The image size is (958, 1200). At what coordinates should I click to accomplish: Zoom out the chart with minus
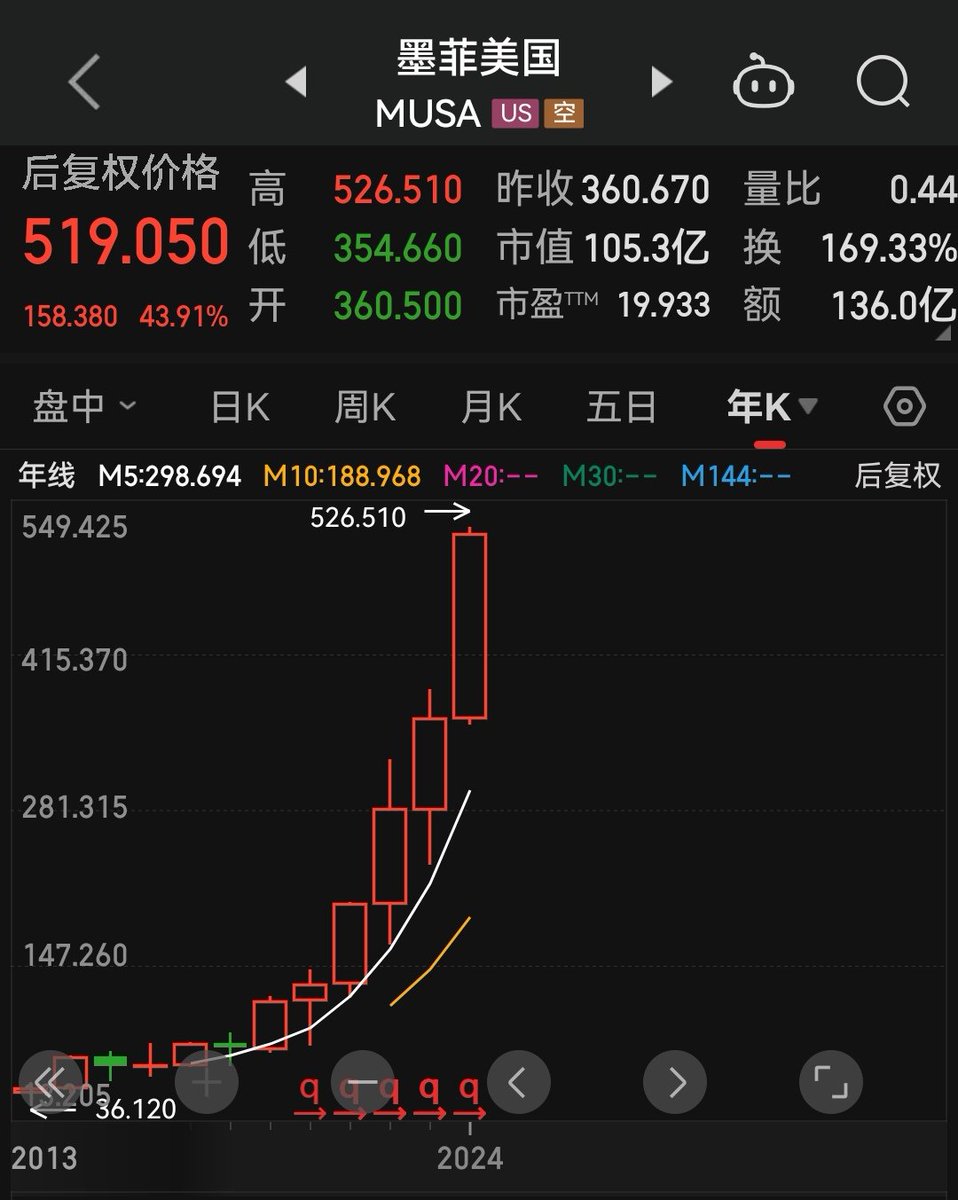tap(363, 1082)
